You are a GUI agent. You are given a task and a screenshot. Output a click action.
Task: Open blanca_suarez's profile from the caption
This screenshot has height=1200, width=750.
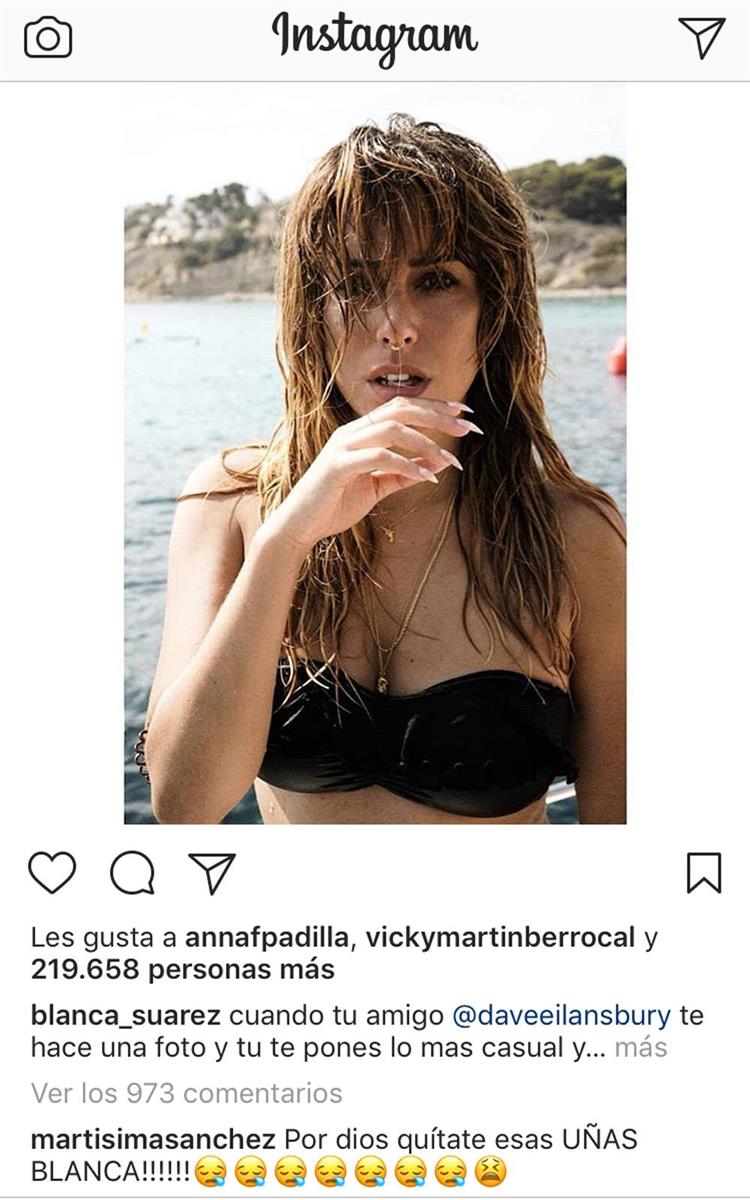(126, 1016)
